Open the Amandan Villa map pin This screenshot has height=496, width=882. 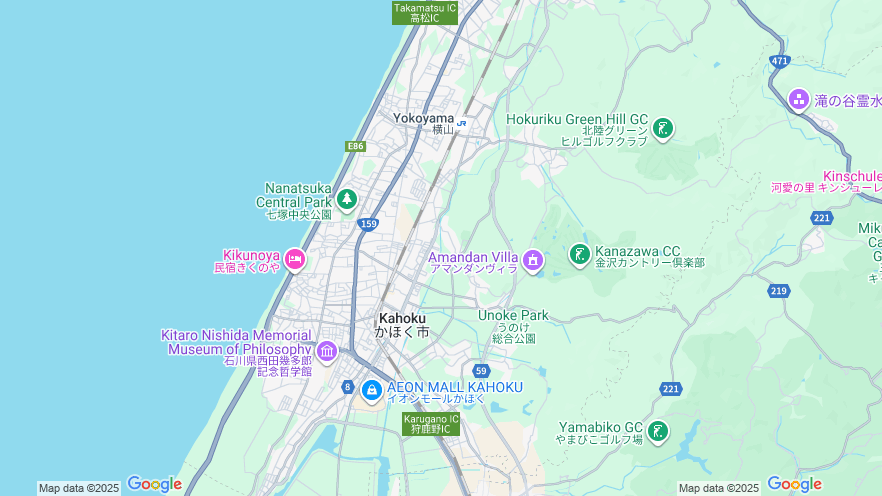[532, 261]
